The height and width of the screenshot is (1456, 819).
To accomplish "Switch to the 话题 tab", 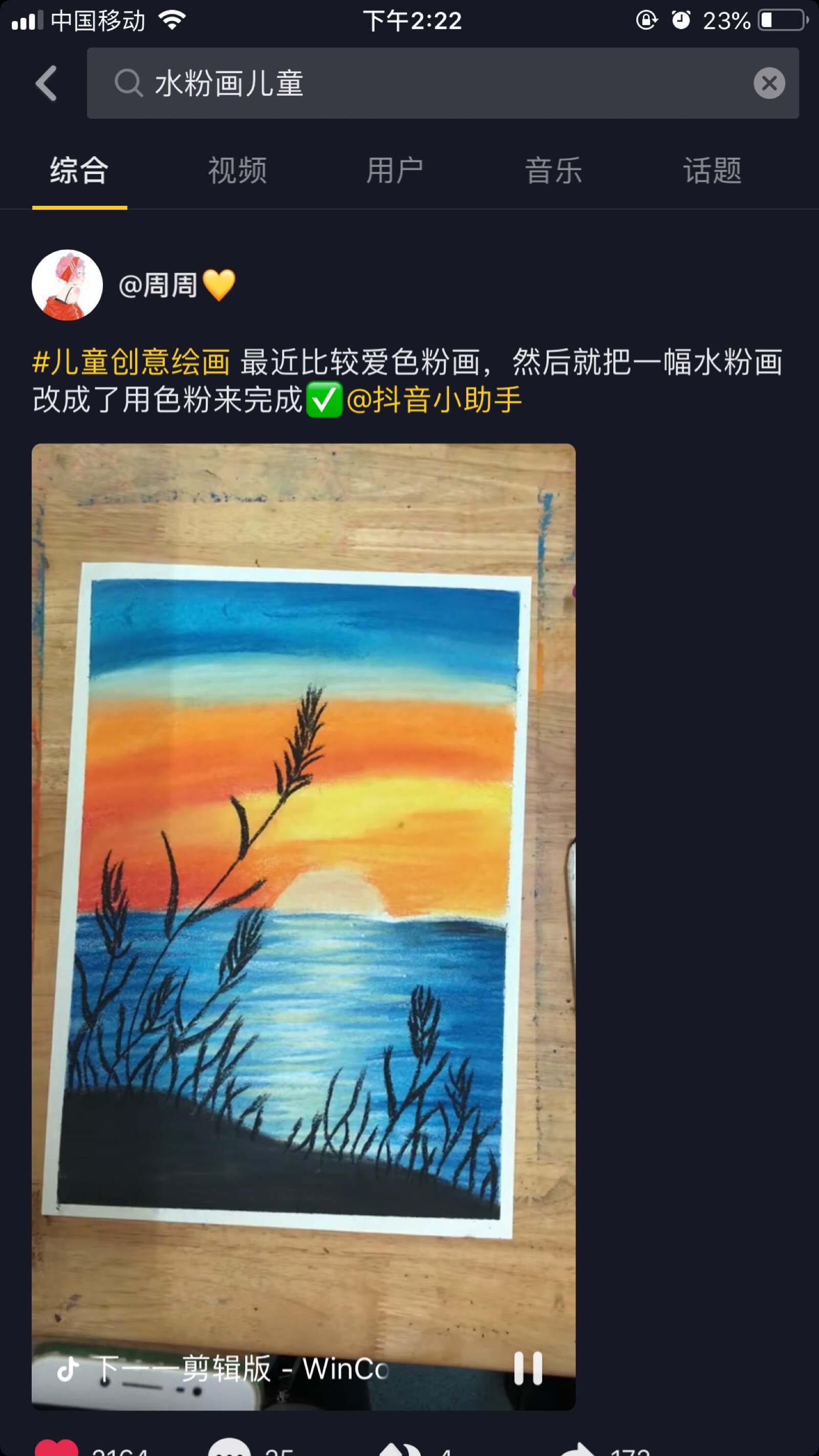I will [712, 170].
